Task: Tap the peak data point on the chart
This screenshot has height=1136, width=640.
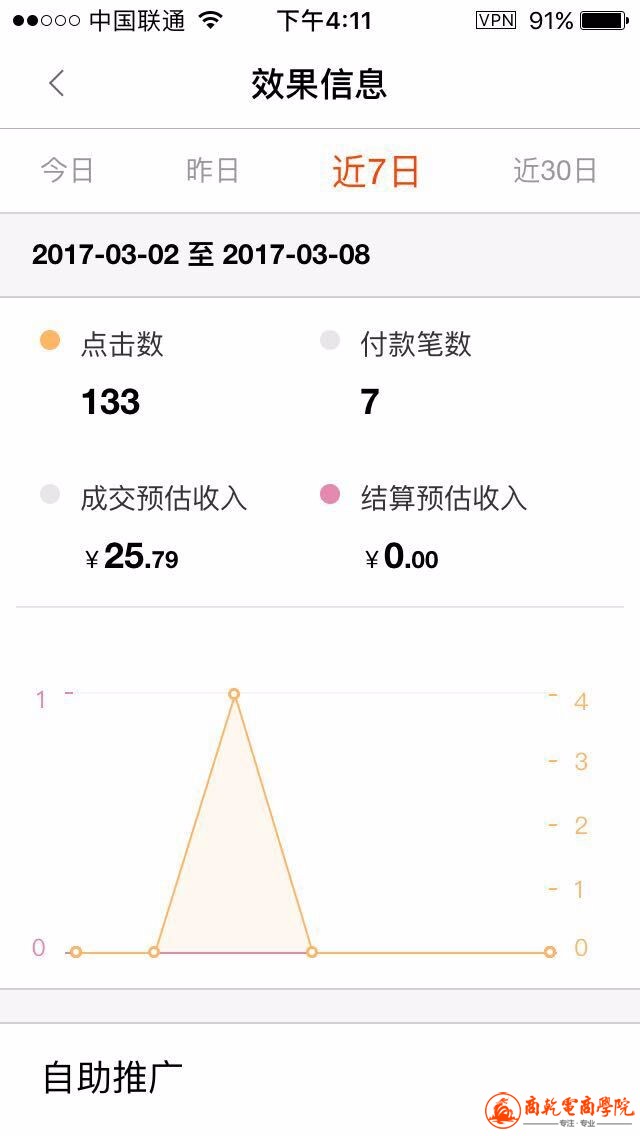Action: (234, 694)
